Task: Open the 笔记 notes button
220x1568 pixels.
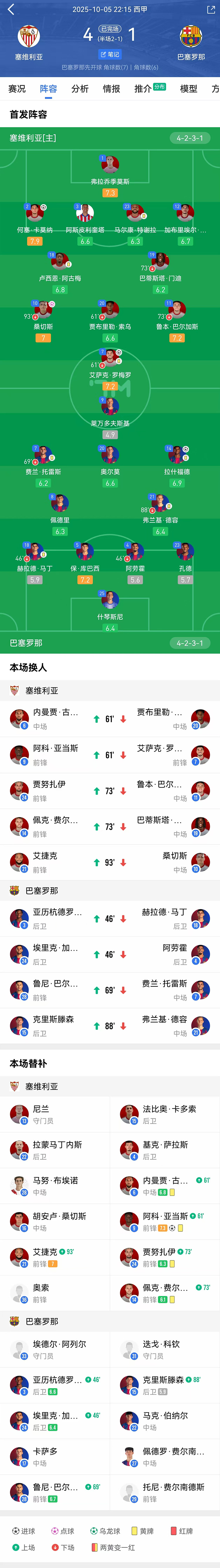Action: [x=110, y=55]
